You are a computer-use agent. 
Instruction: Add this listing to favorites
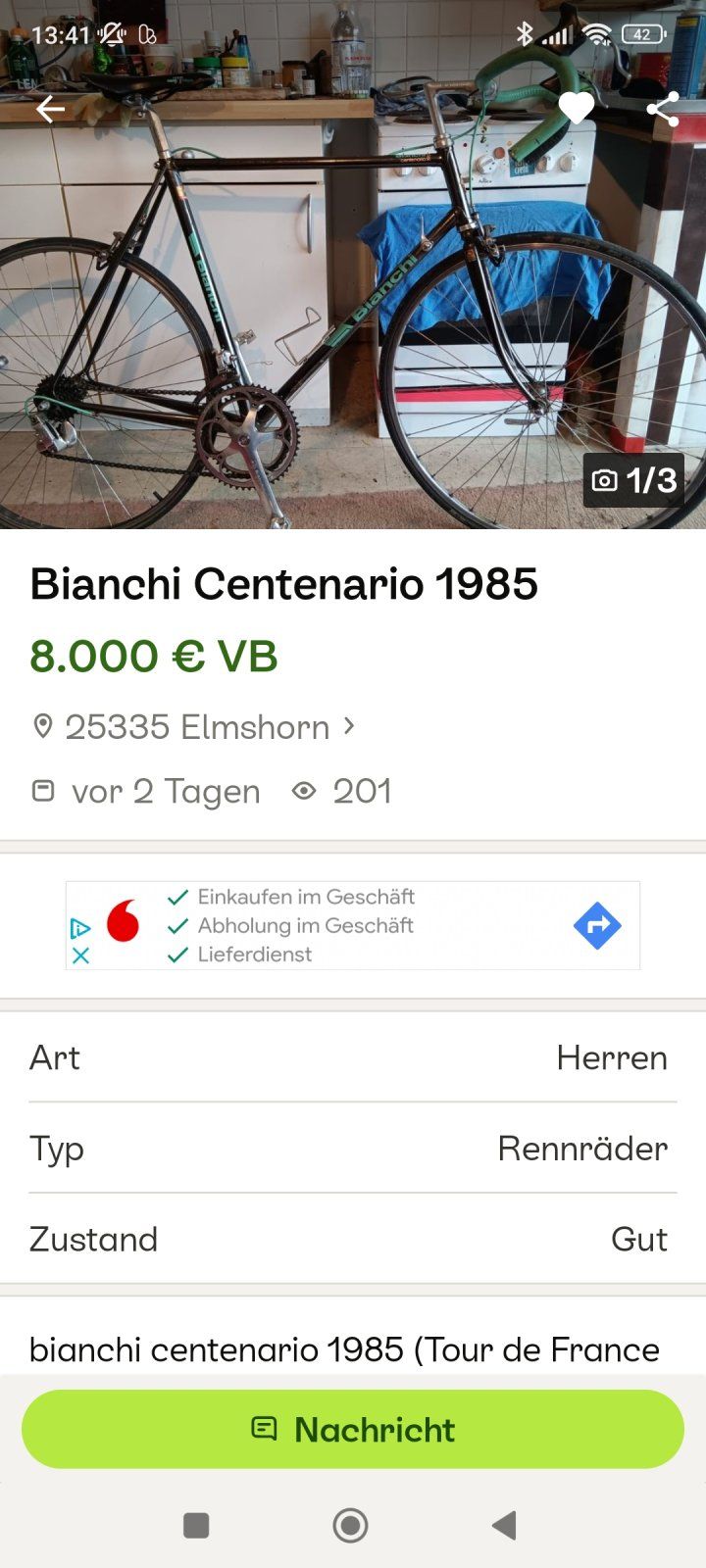(576, 109)
